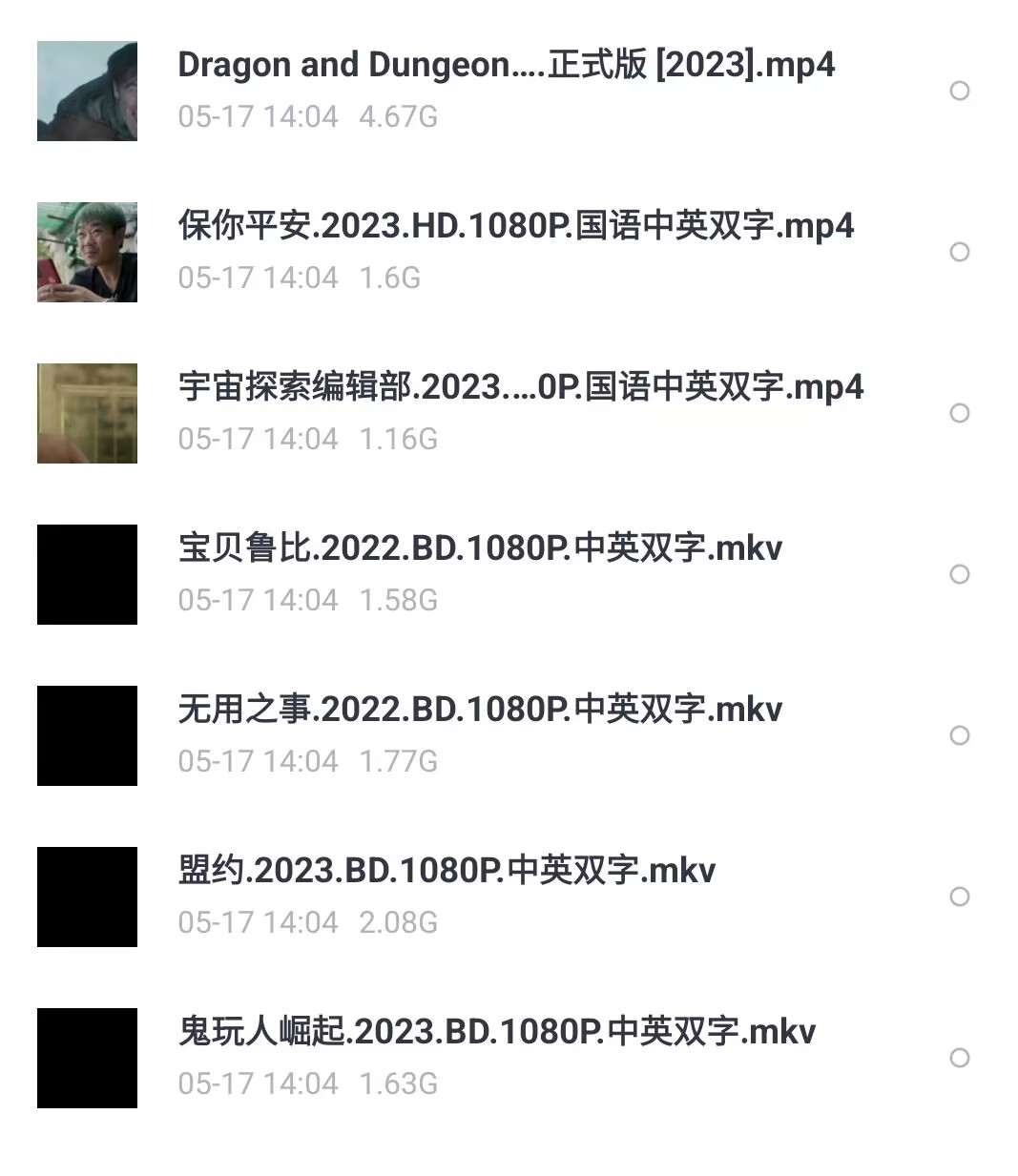Screen dimensions: 1018x1176
Task: Check the selection circle for 无用之事
Action: click(x=960, y=735)
